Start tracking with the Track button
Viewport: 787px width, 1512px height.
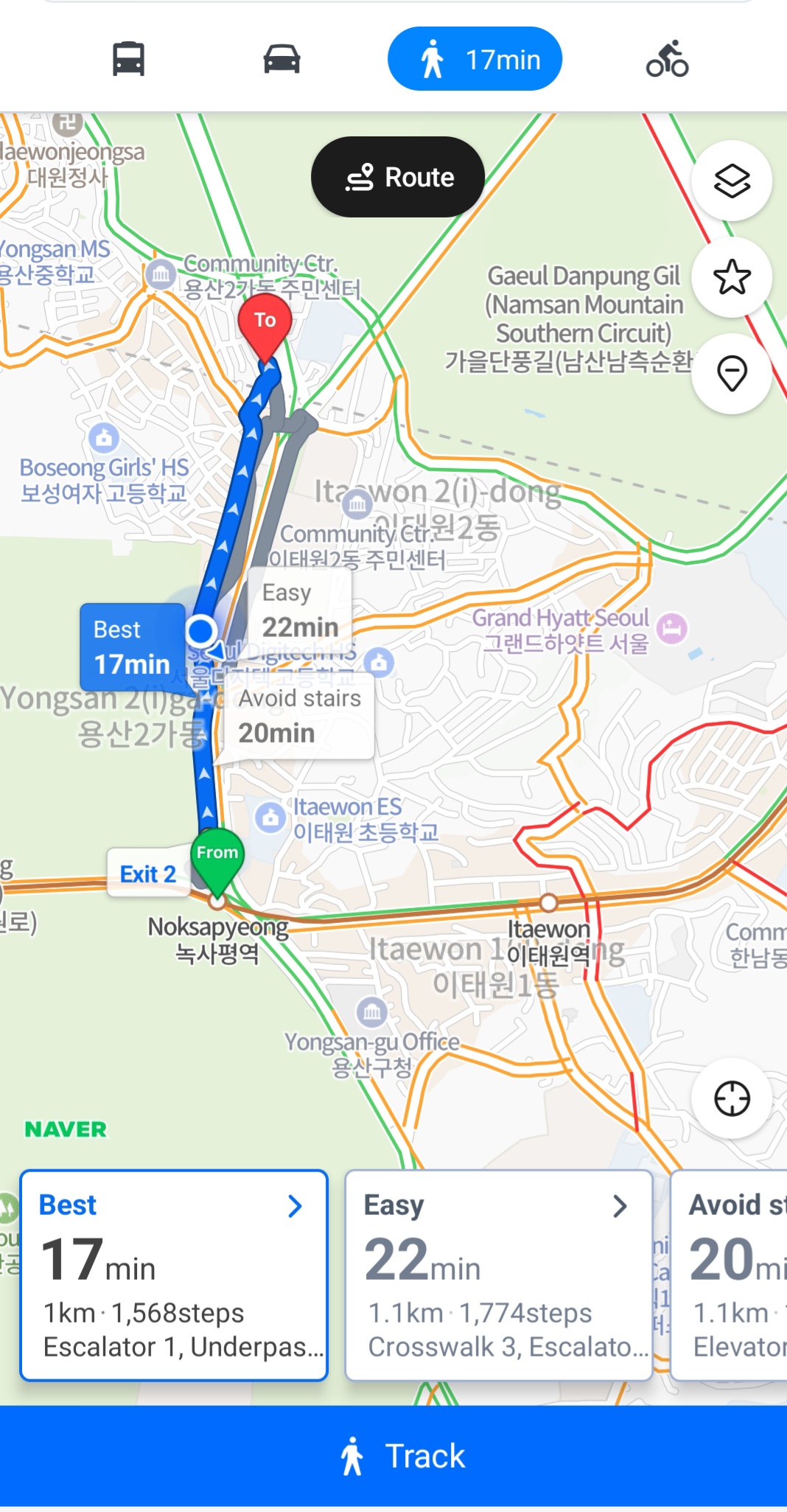coord(393,1456)
